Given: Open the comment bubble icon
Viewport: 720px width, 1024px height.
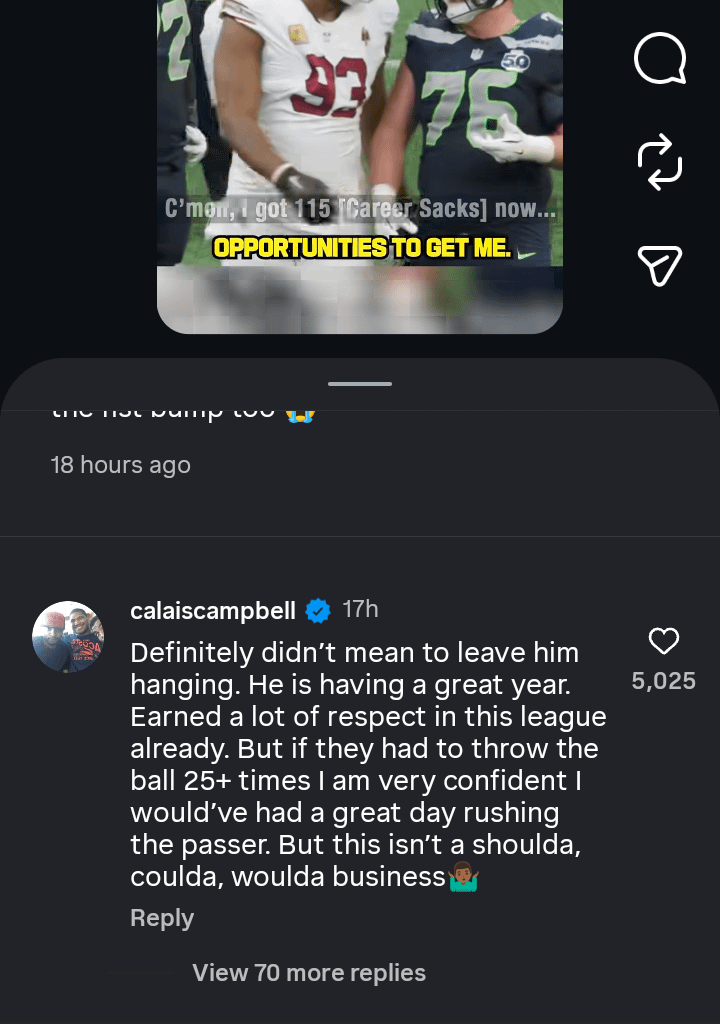Looking at the screenshot, I should point(659,57).
